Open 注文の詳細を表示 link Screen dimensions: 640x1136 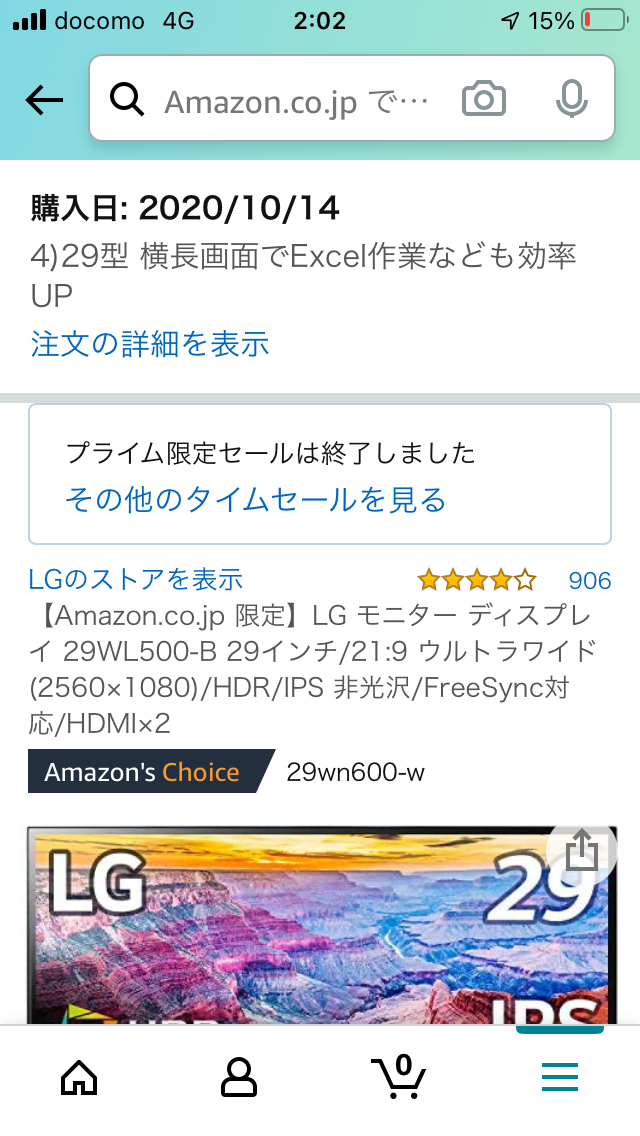point(150,343)
